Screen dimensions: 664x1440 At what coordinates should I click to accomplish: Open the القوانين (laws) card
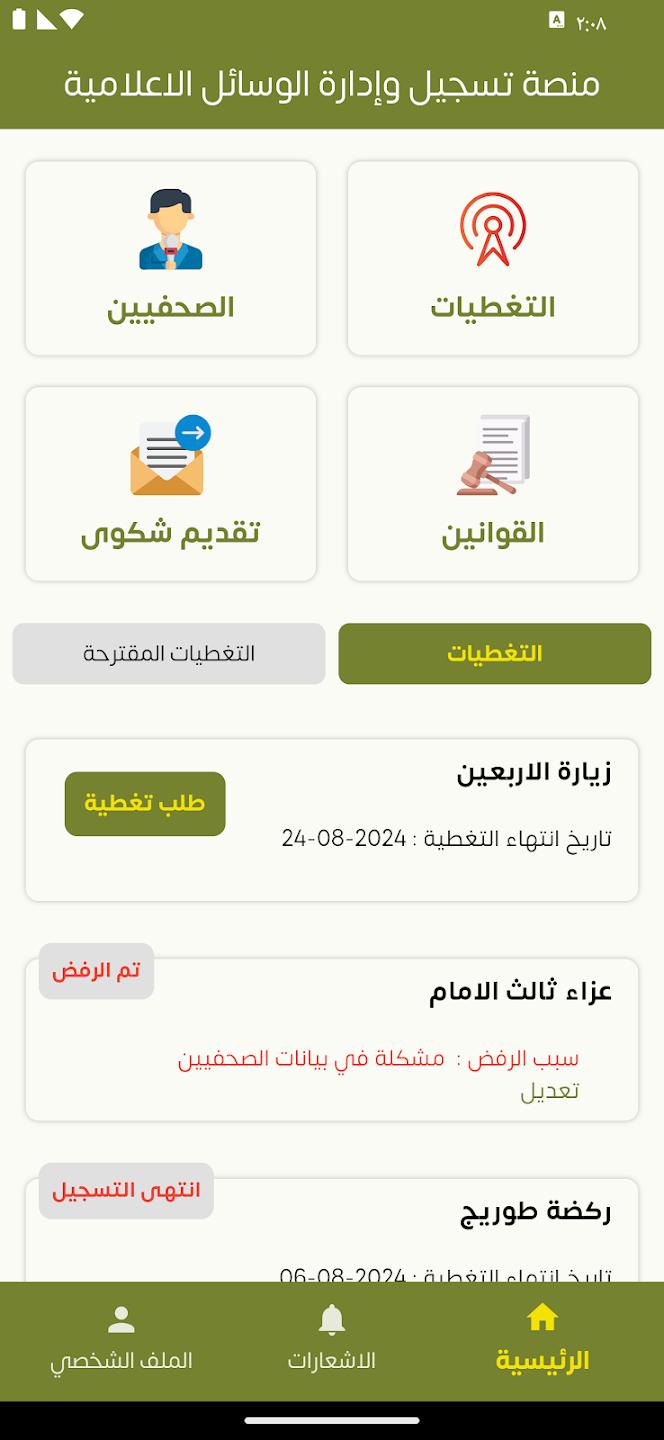pyautogui.click(x=493, y=484)
